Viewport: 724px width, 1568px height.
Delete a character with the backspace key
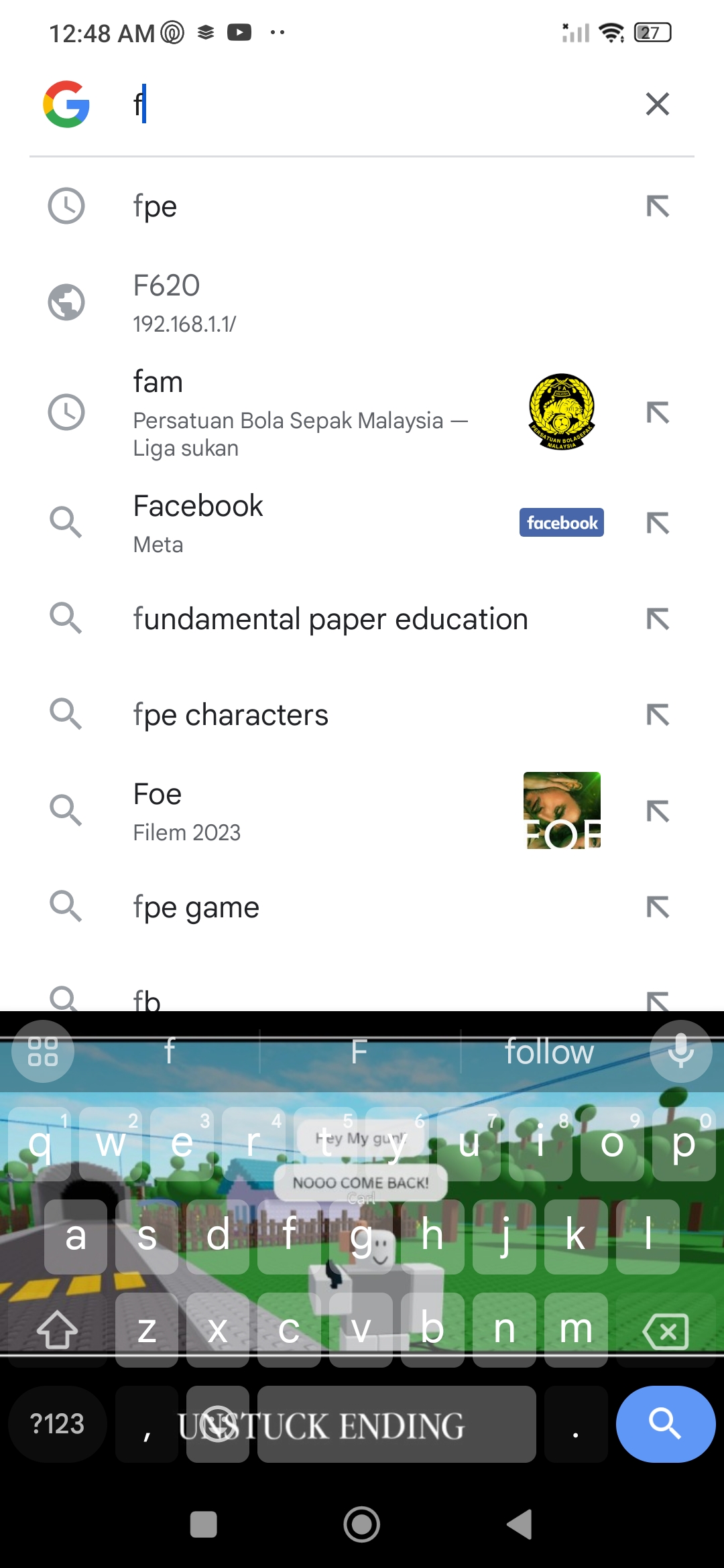(665, 1331)
